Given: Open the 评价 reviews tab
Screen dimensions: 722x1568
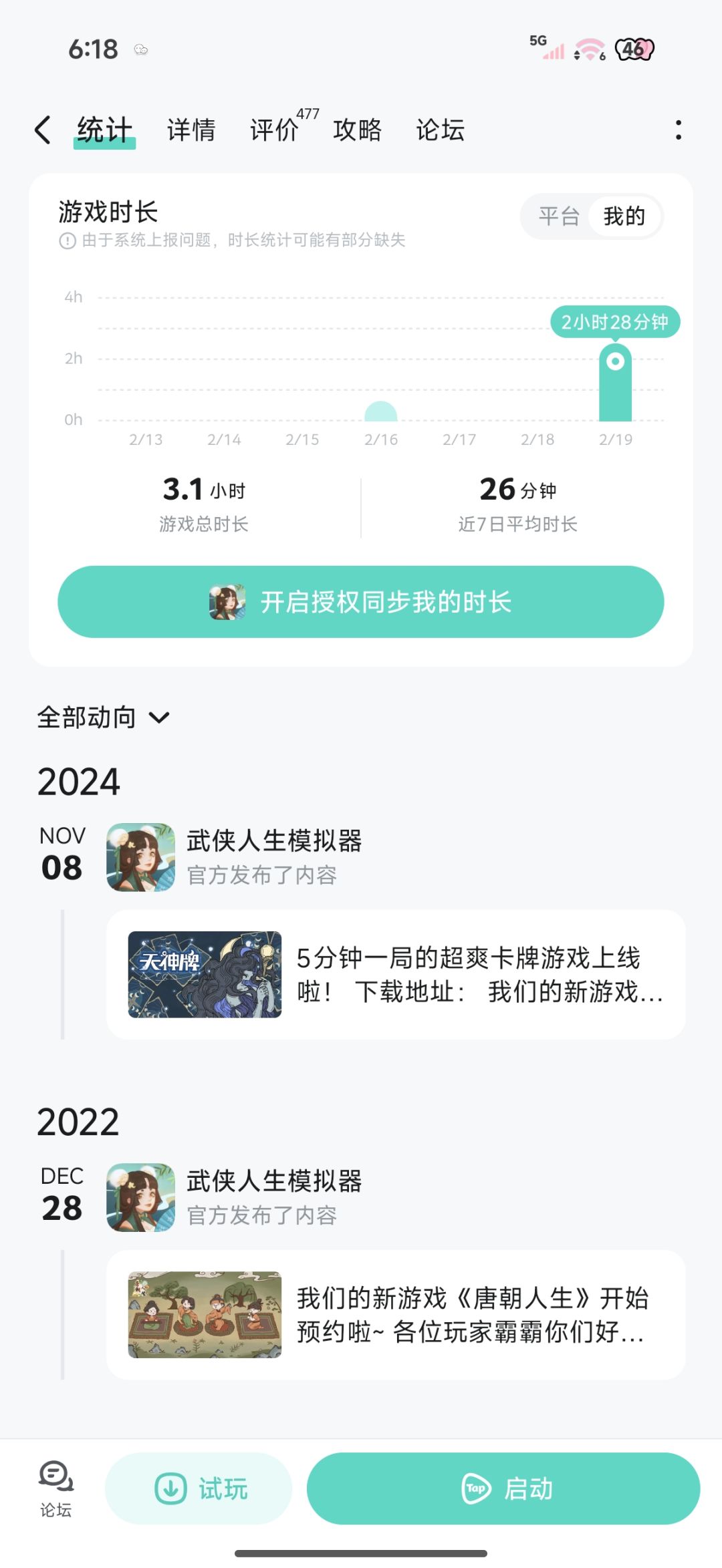Looking at the screenshot, I should (x=275, y=130).
